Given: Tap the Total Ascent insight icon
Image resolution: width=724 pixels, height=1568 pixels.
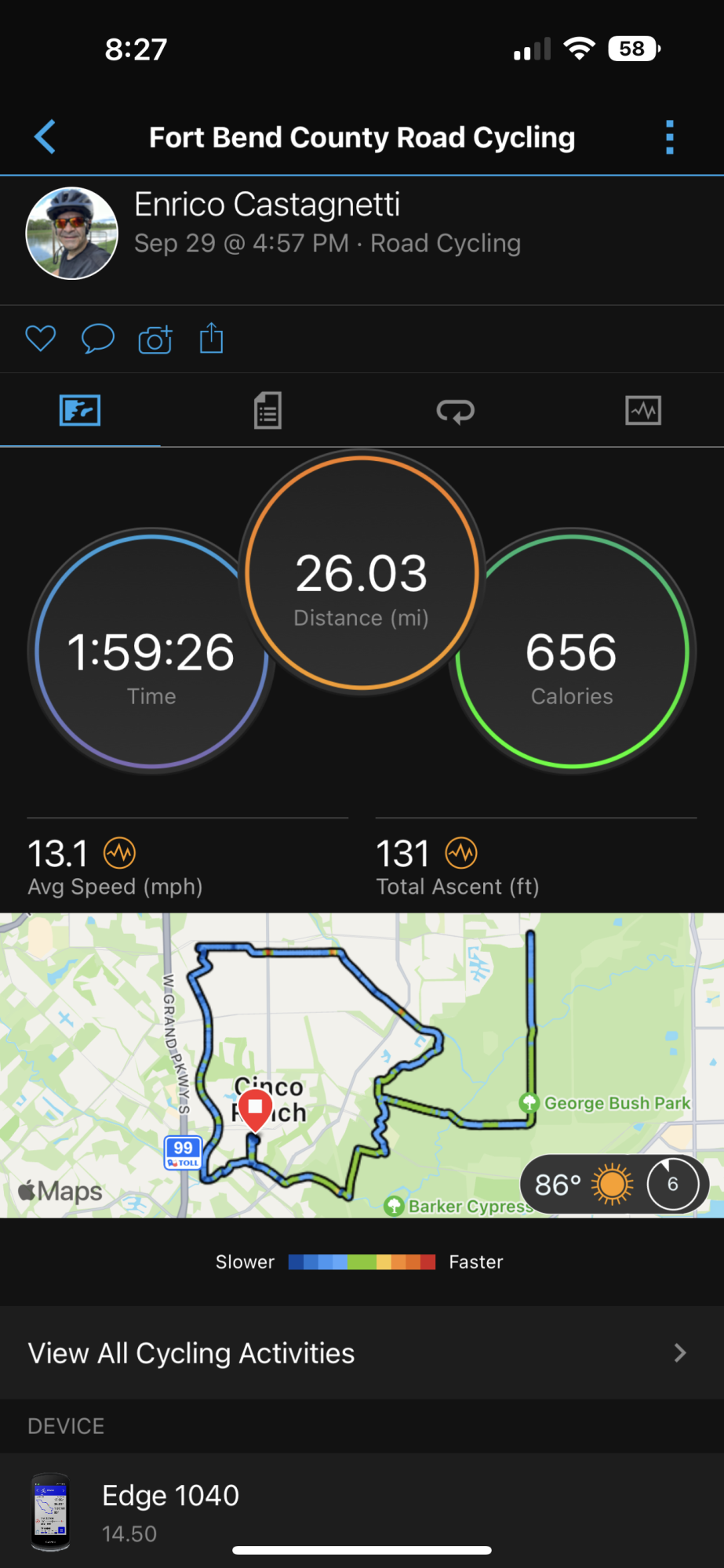Looking at the screenshot, I should pyautogui.click(x=461, y=853).
